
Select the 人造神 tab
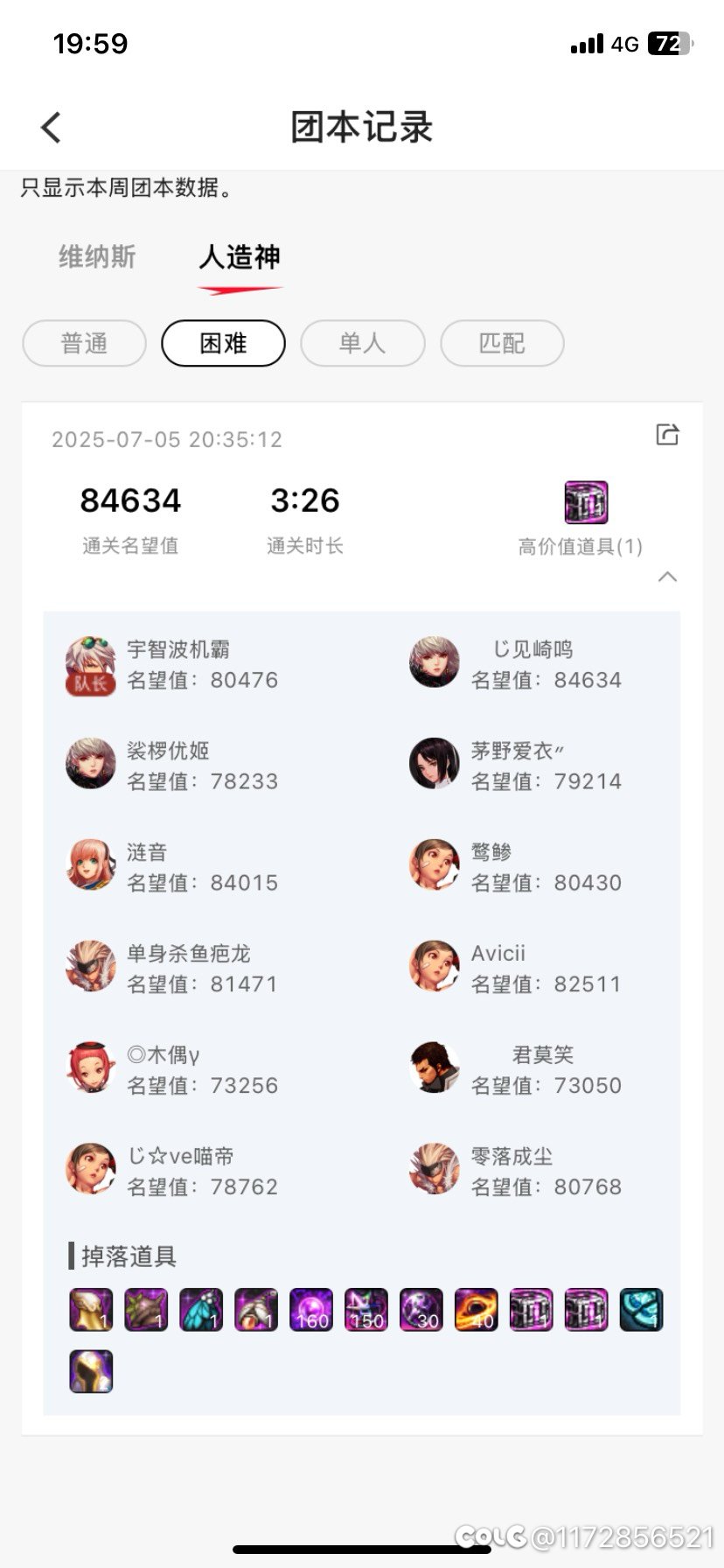[240, 256]
